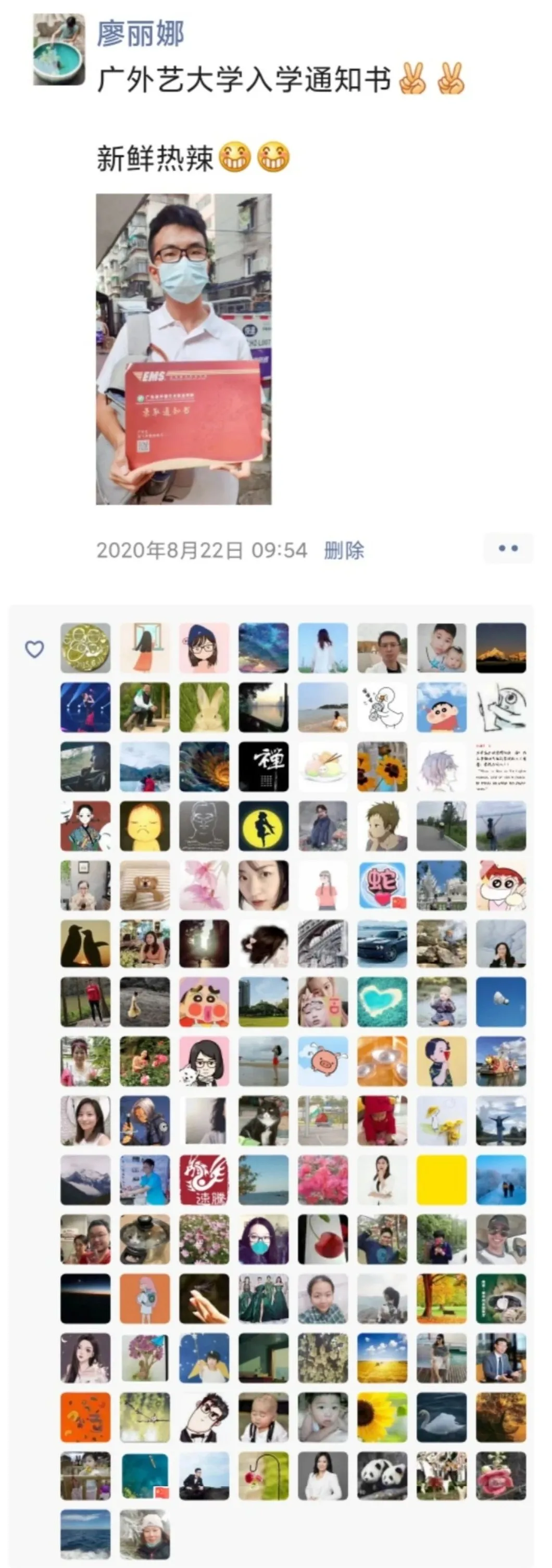Select the heart-shaped island avatar
The image size is (552, 1568).
click(382, 1003)
